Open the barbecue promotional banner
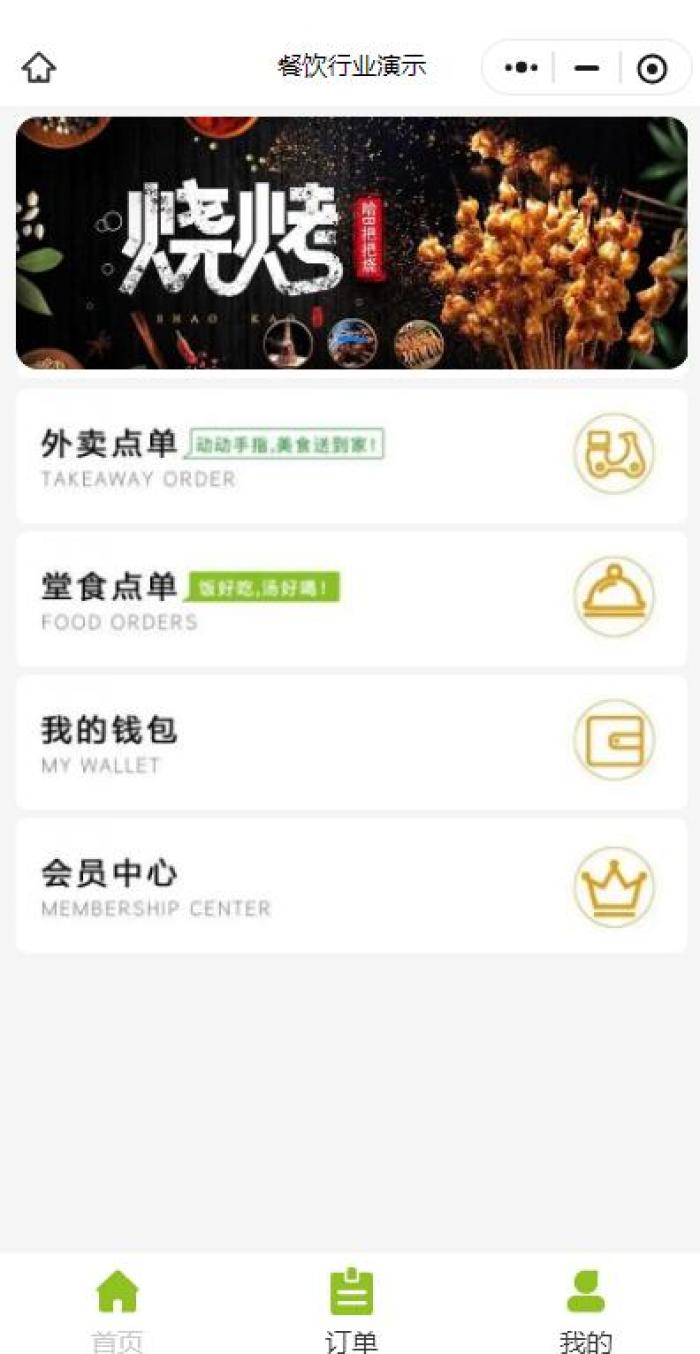This screenshot has width=700, height=1354. 351,243
